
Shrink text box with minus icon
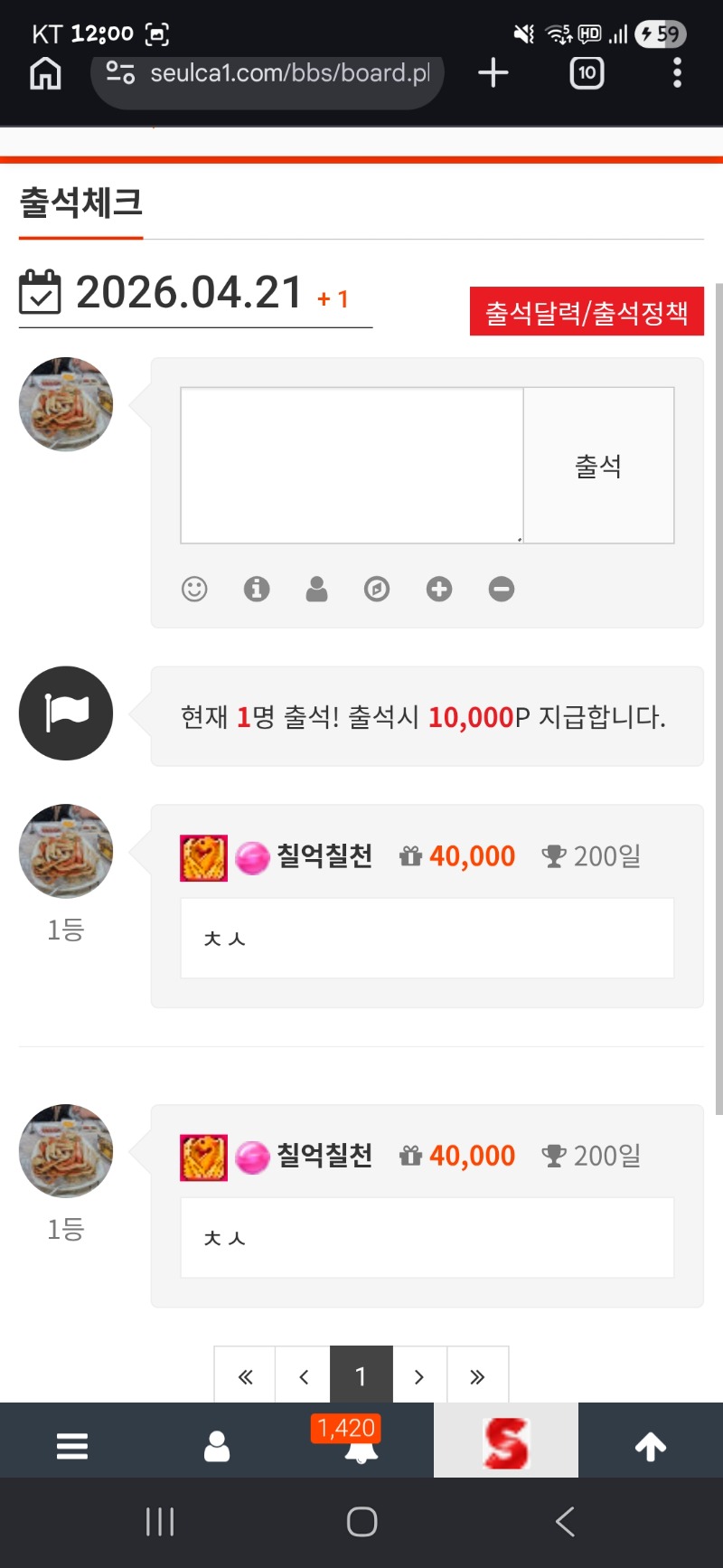pos(502,590)
